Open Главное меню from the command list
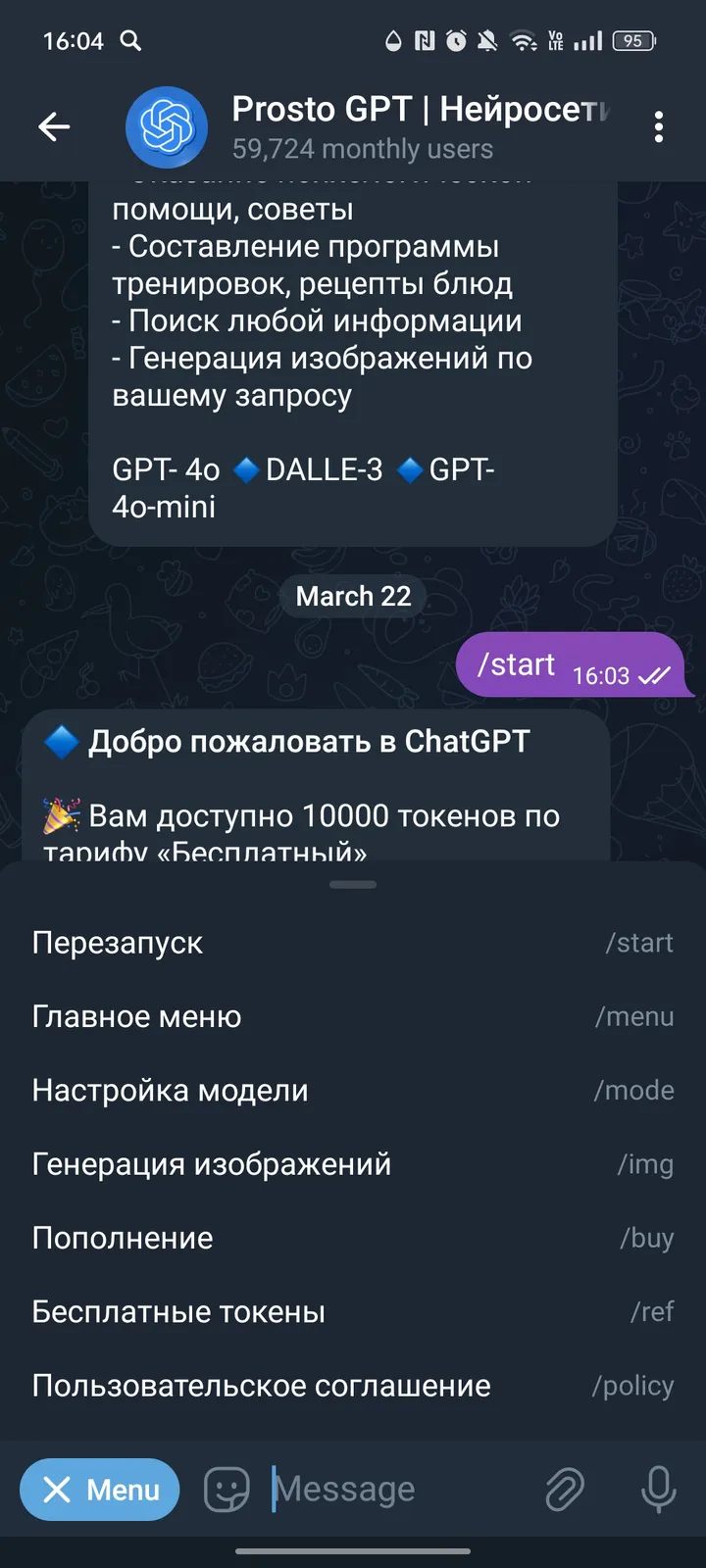 pos(353,1016)
